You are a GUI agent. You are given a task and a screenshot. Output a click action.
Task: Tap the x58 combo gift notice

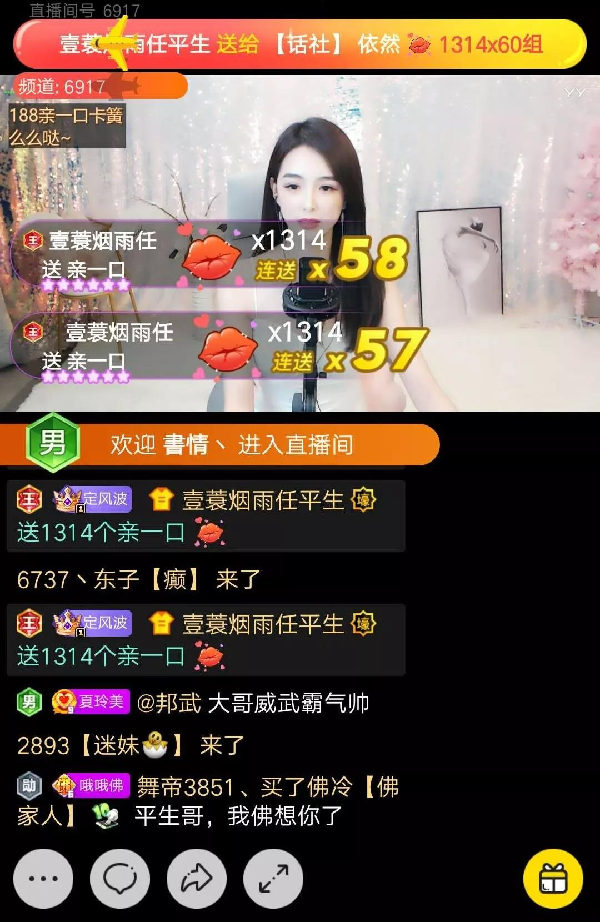pos(210,255)
